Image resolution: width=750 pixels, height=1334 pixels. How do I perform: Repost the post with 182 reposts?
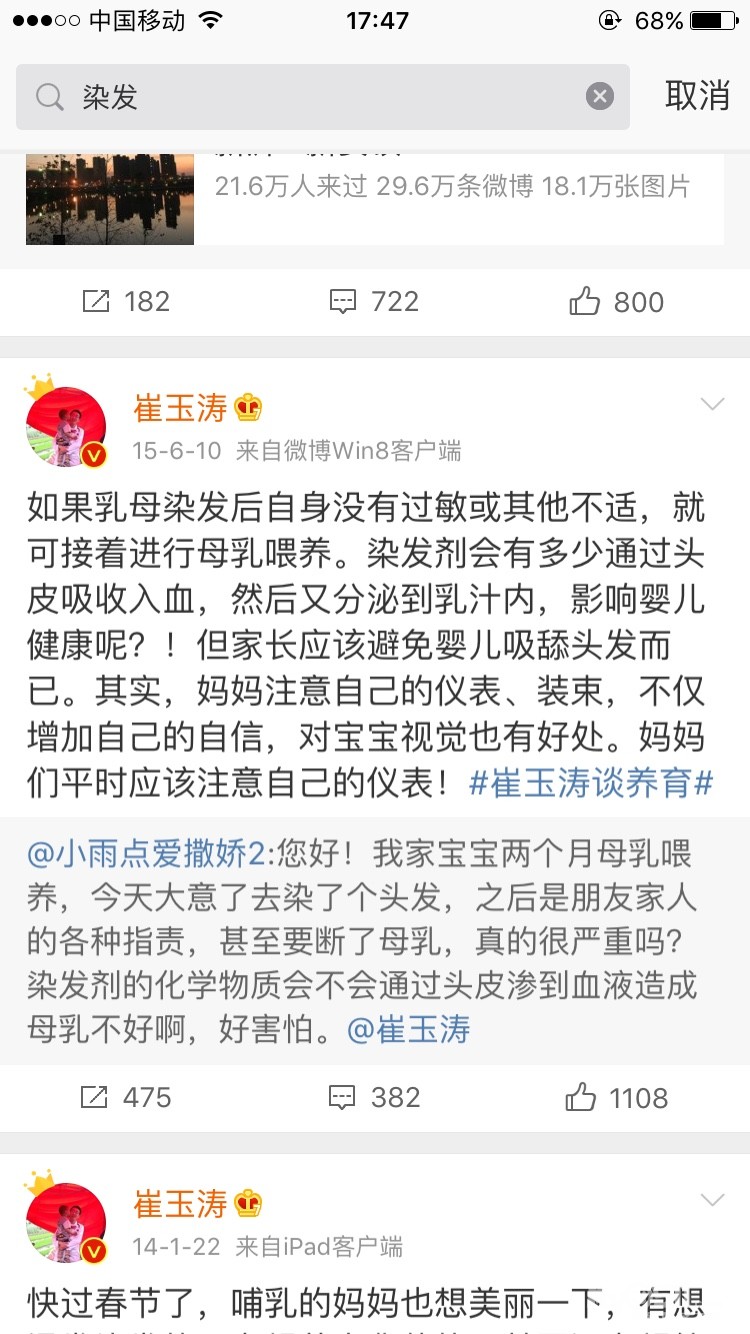pyautogui.click(x=125, y=302)
